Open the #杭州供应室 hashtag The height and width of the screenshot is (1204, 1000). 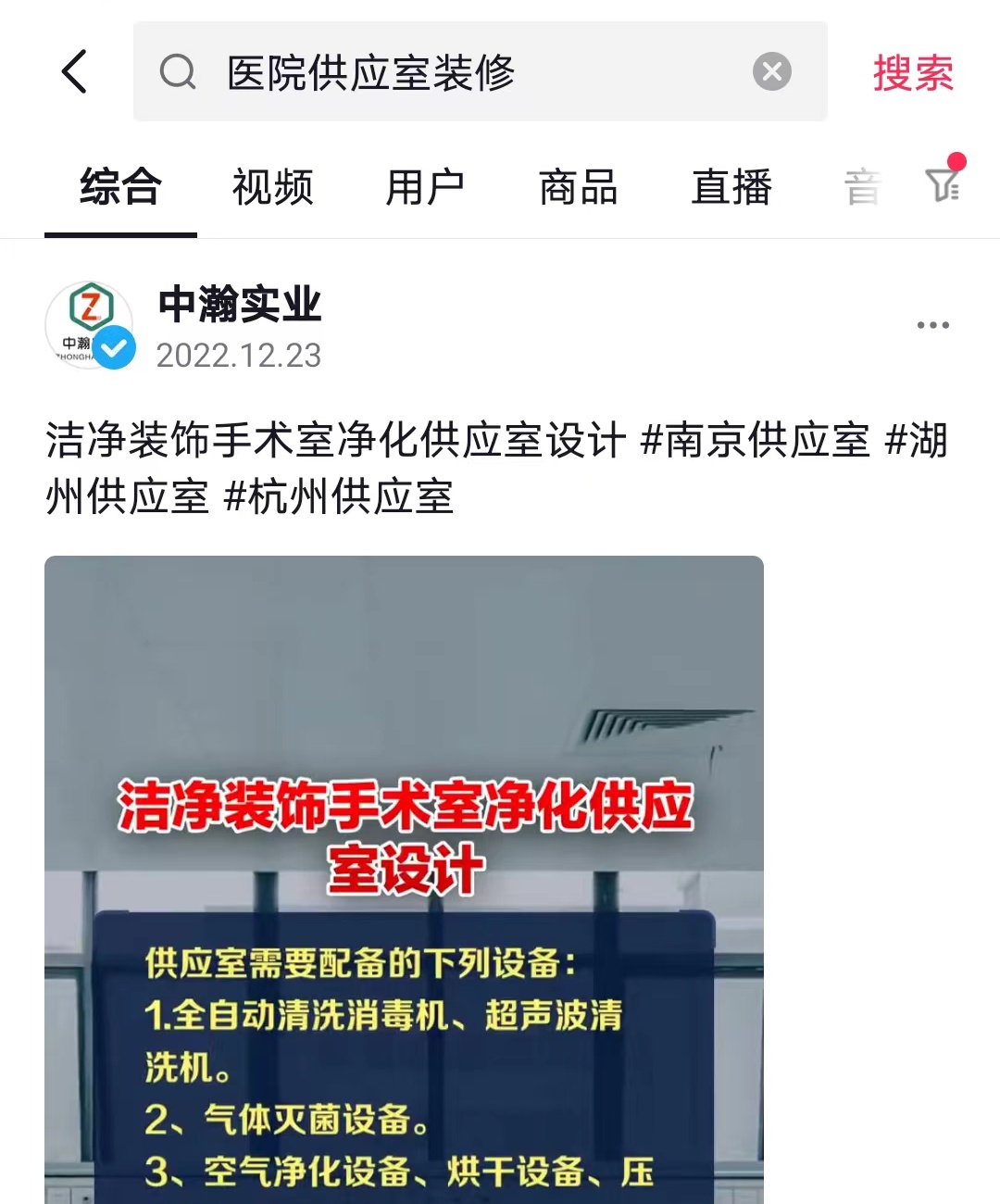(x=339, y=497)
